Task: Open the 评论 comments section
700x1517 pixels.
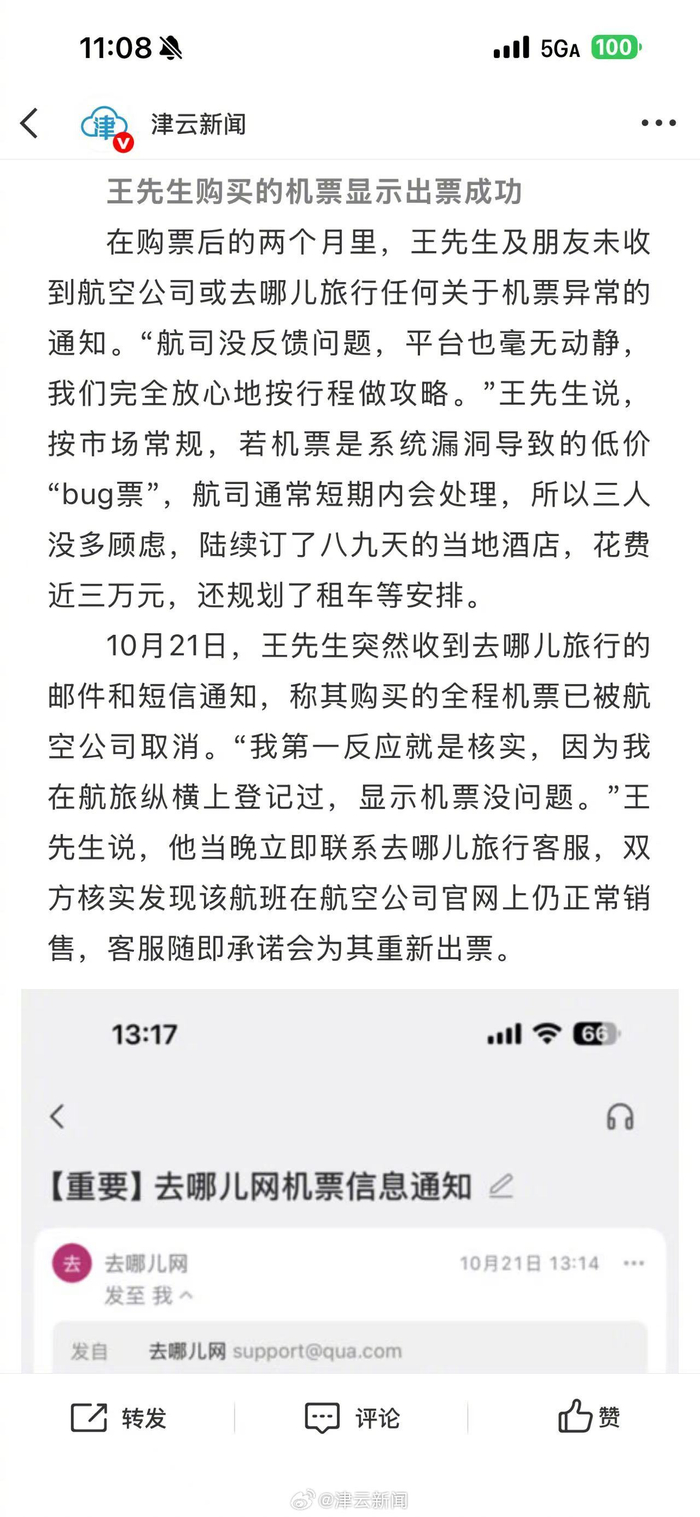Action: (351, 1417)
